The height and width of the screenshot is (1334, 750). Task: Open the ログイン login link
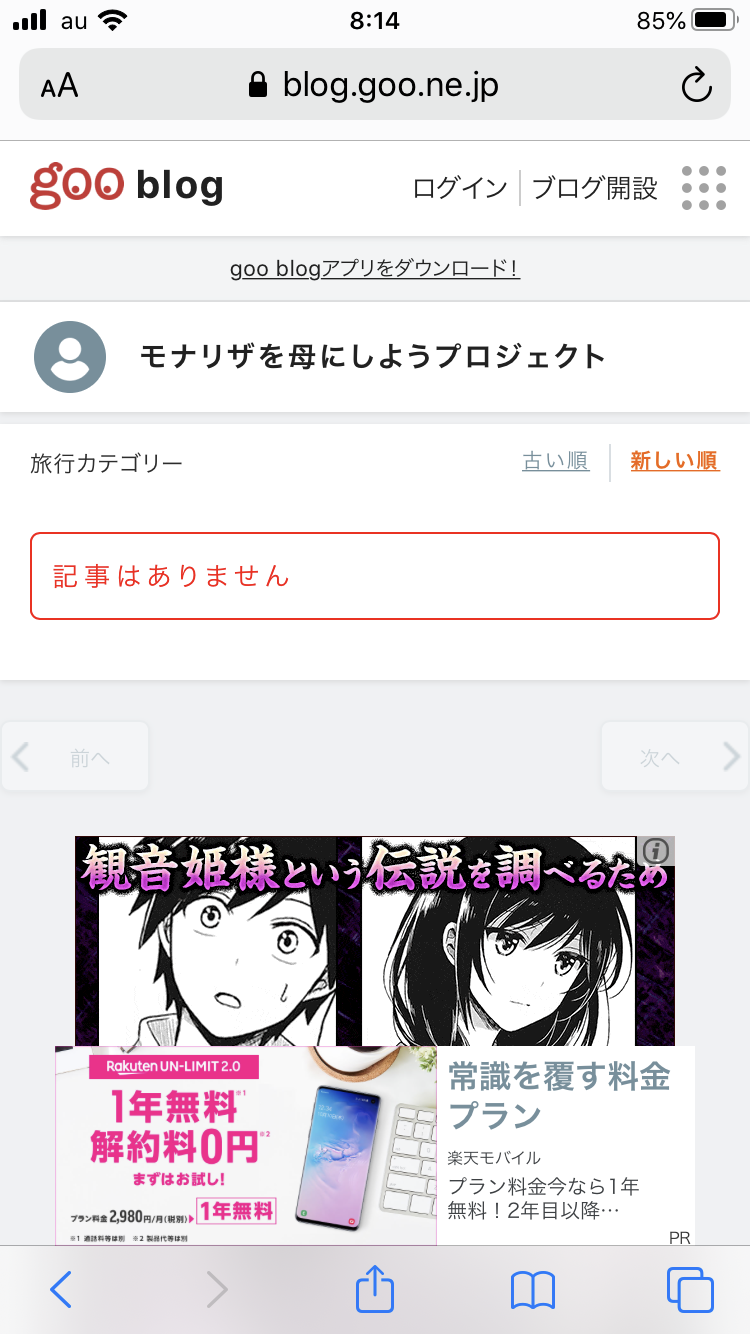click(x=460, y=188)
